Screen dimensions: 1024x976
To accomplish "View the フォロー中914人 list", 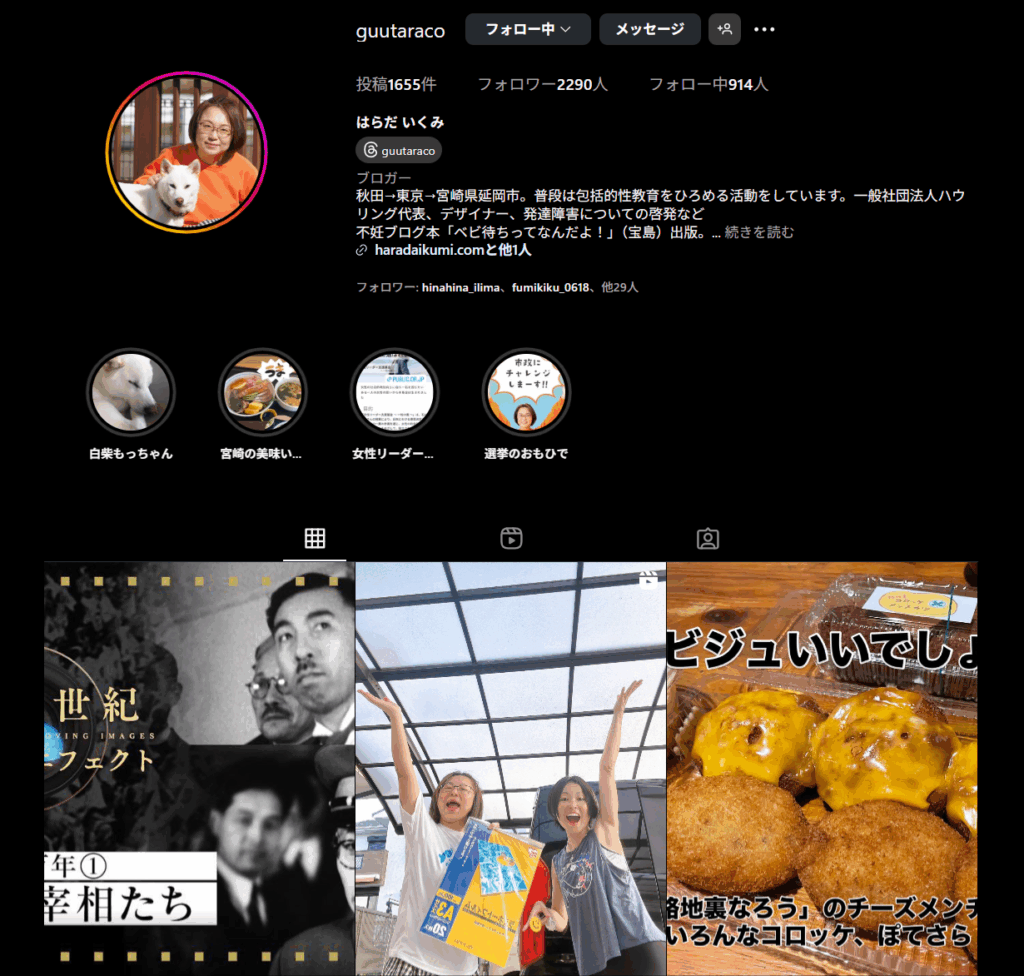I will pos(708,85).
